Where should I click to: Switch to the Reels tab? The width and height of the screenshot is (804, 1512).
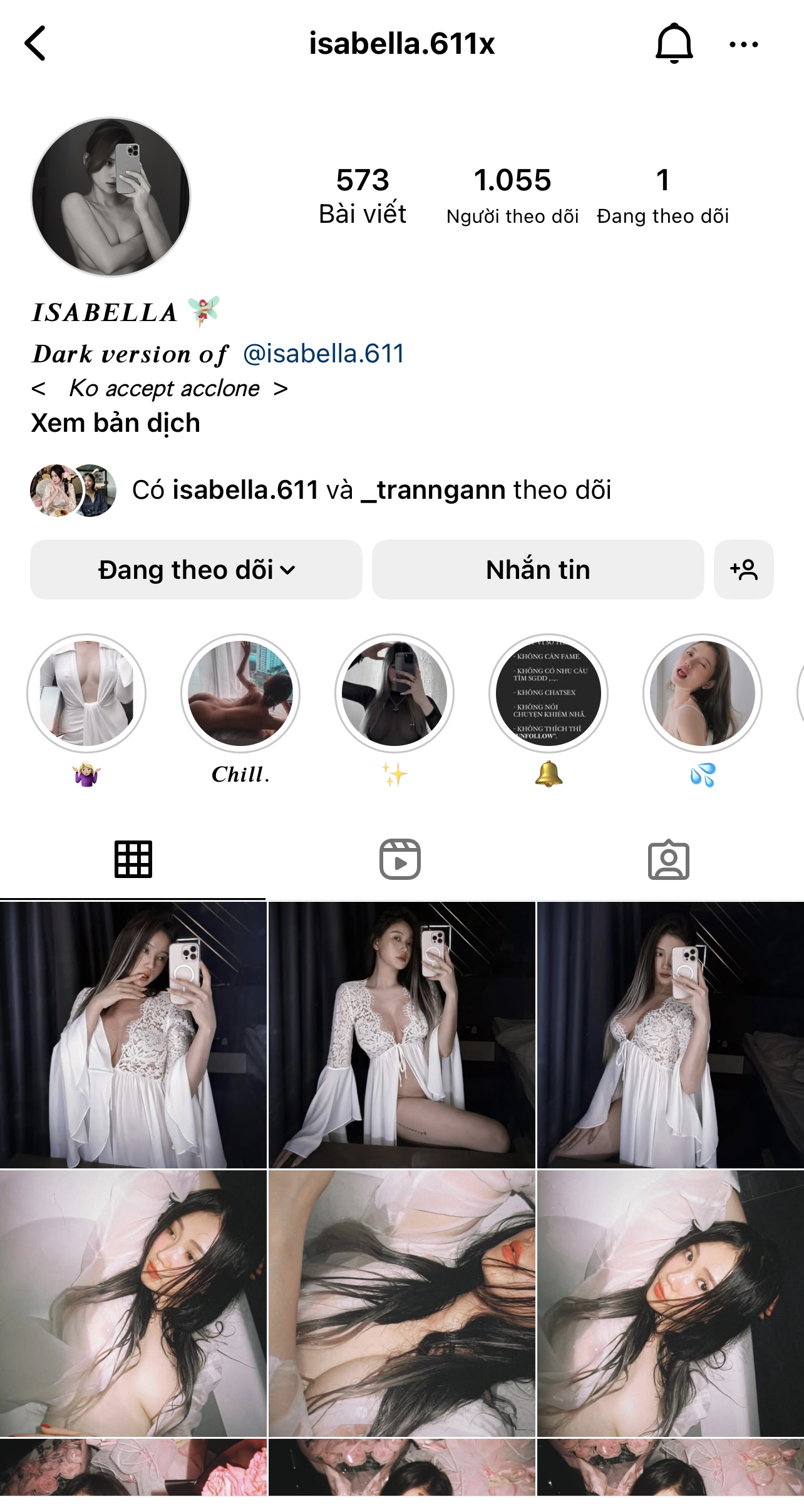point(400,859)
